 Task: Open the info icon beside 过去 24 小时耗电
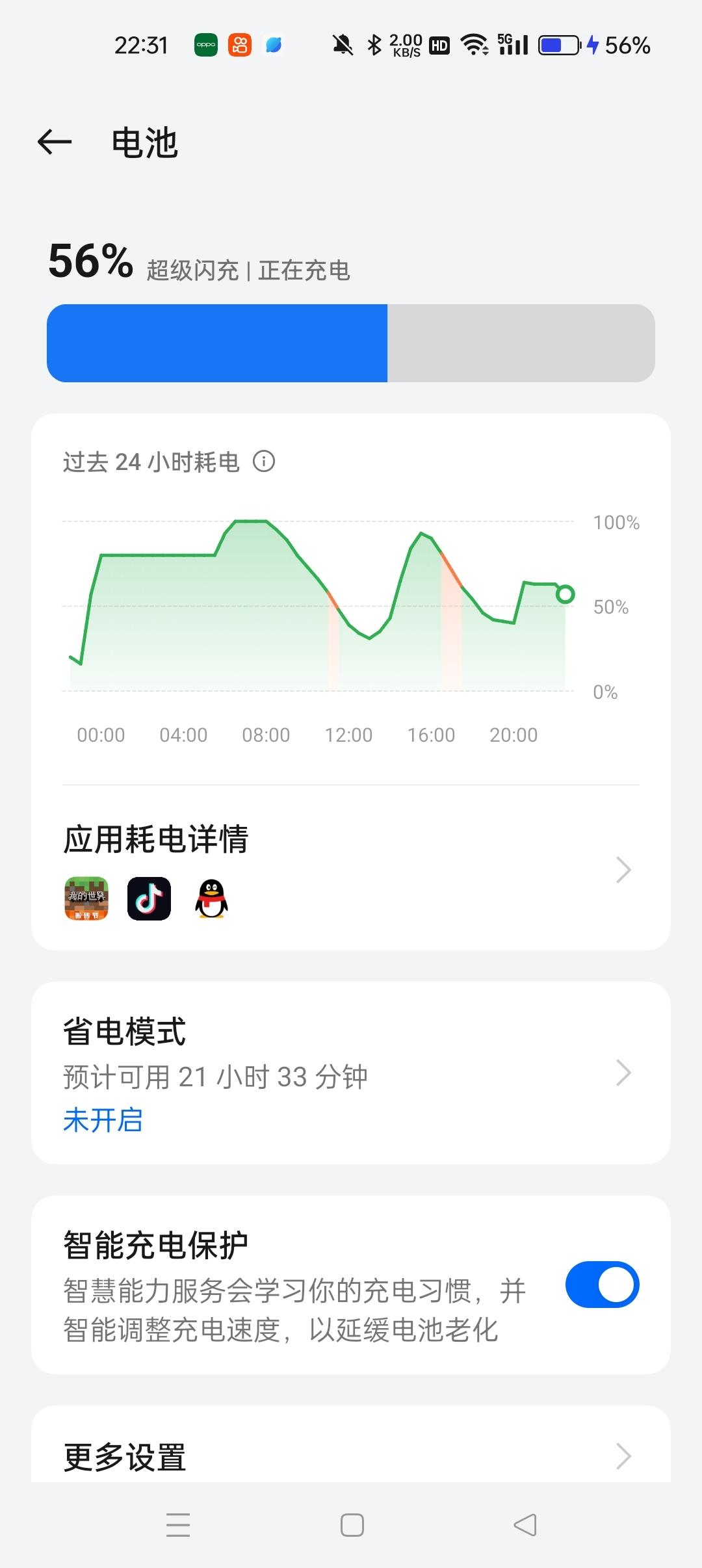(264, 462)
